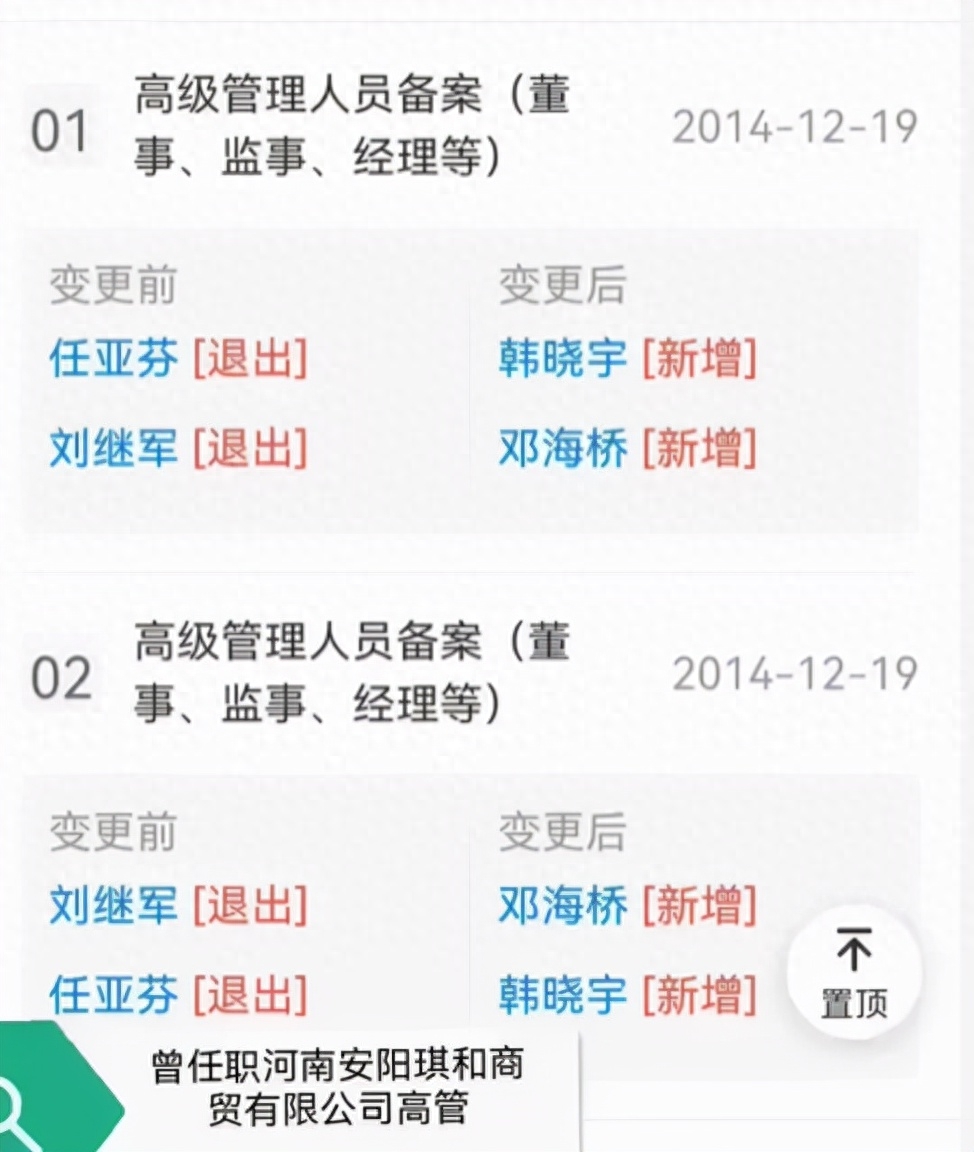View 邓海桥's profile in record 01
This screenshot has height=1152, width=974.
(563, 449)
